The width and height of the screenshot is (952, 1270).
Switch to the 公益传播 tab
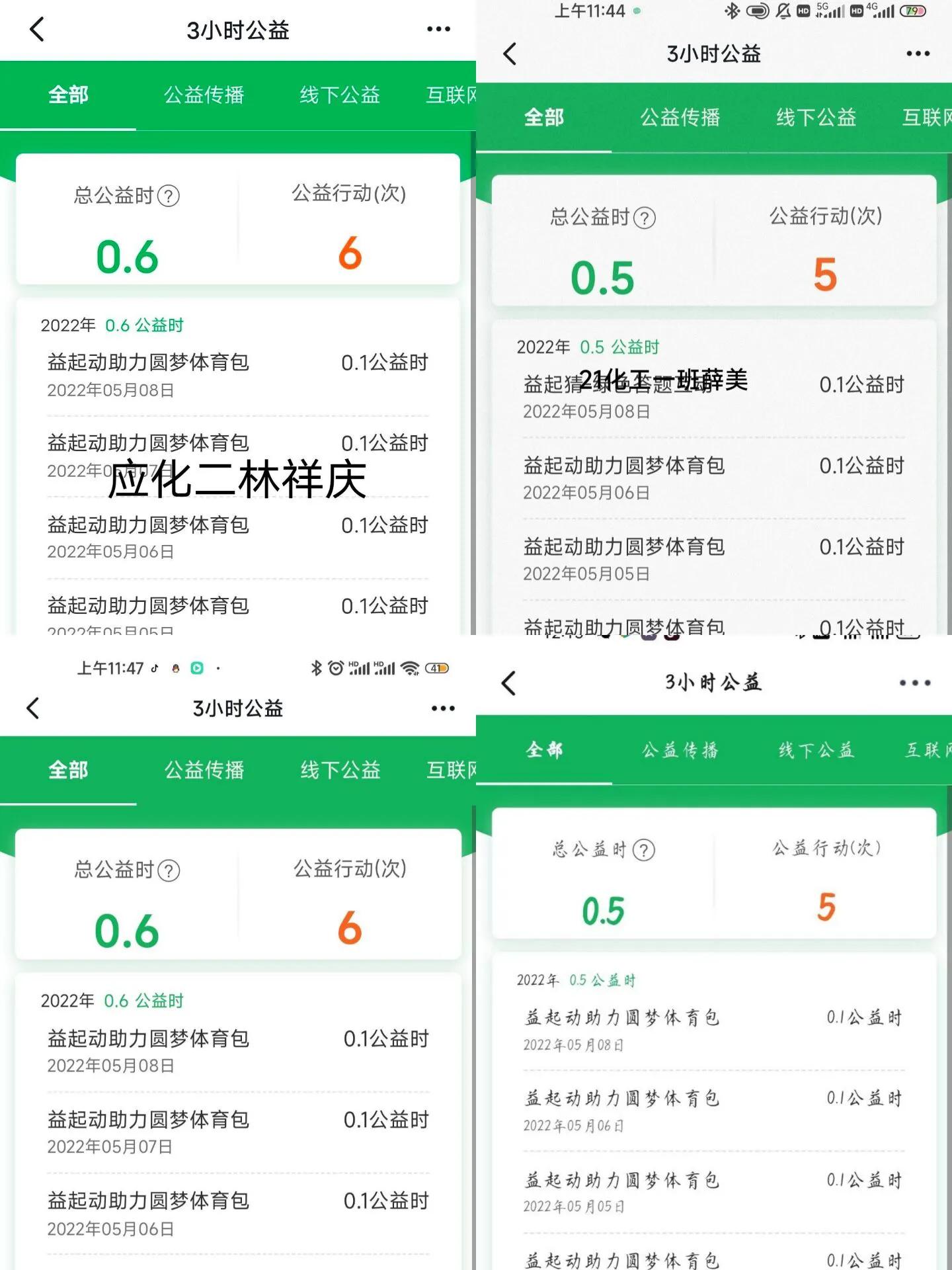click(203, 95)
